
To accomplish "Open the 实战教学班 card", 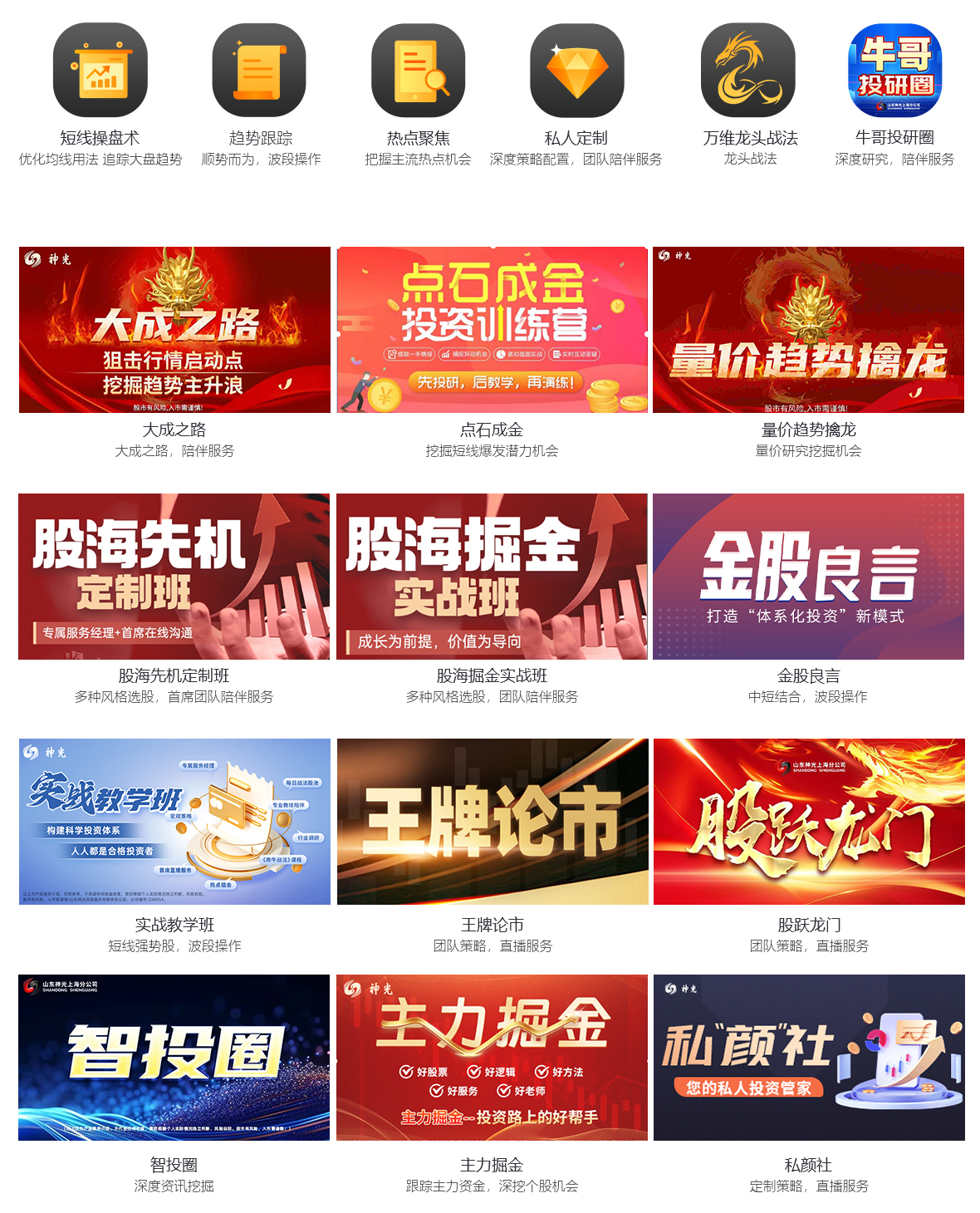I will 174,822.
